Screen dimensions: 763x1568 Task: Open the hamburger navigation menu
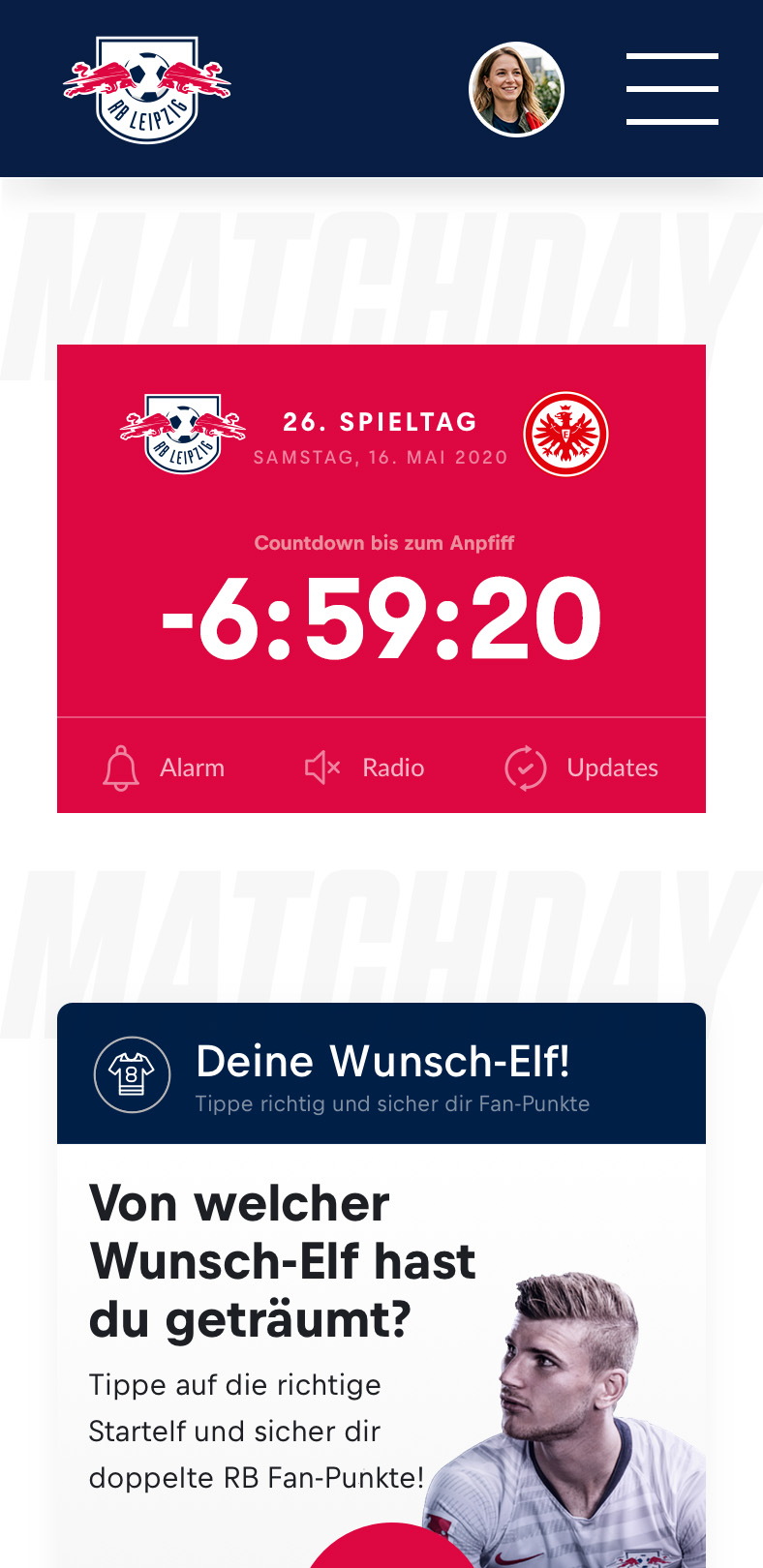click(x=672, y=88)
